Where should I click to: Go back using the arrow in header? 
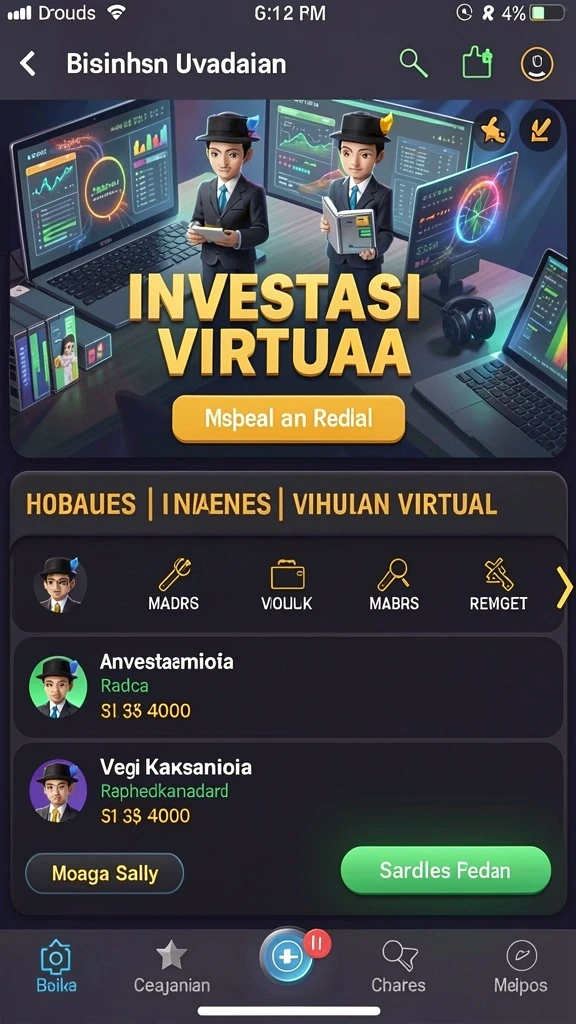(x=27, y=64)
